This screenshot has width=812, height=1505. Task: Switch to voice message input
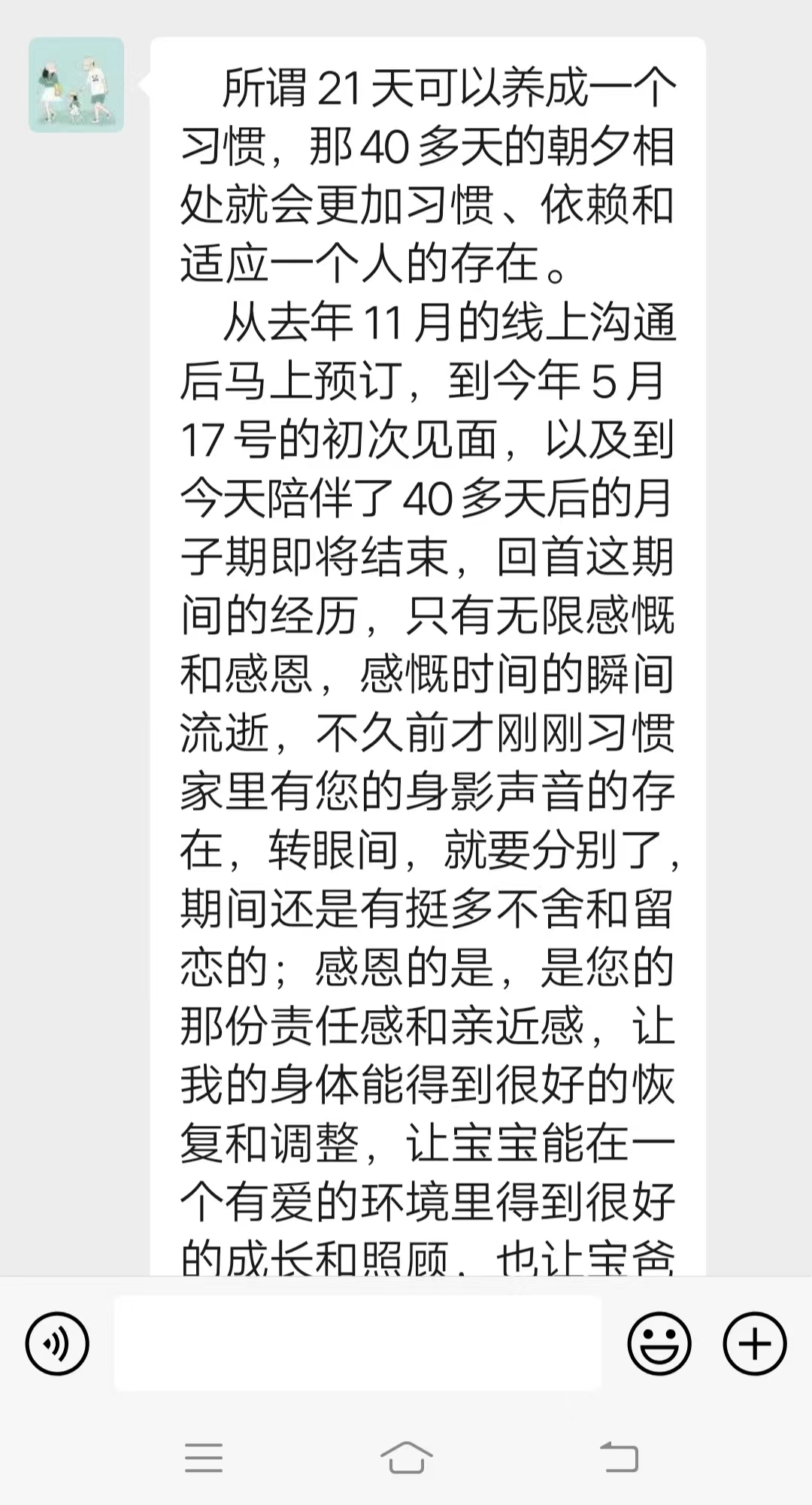[x=57, y=1343]
